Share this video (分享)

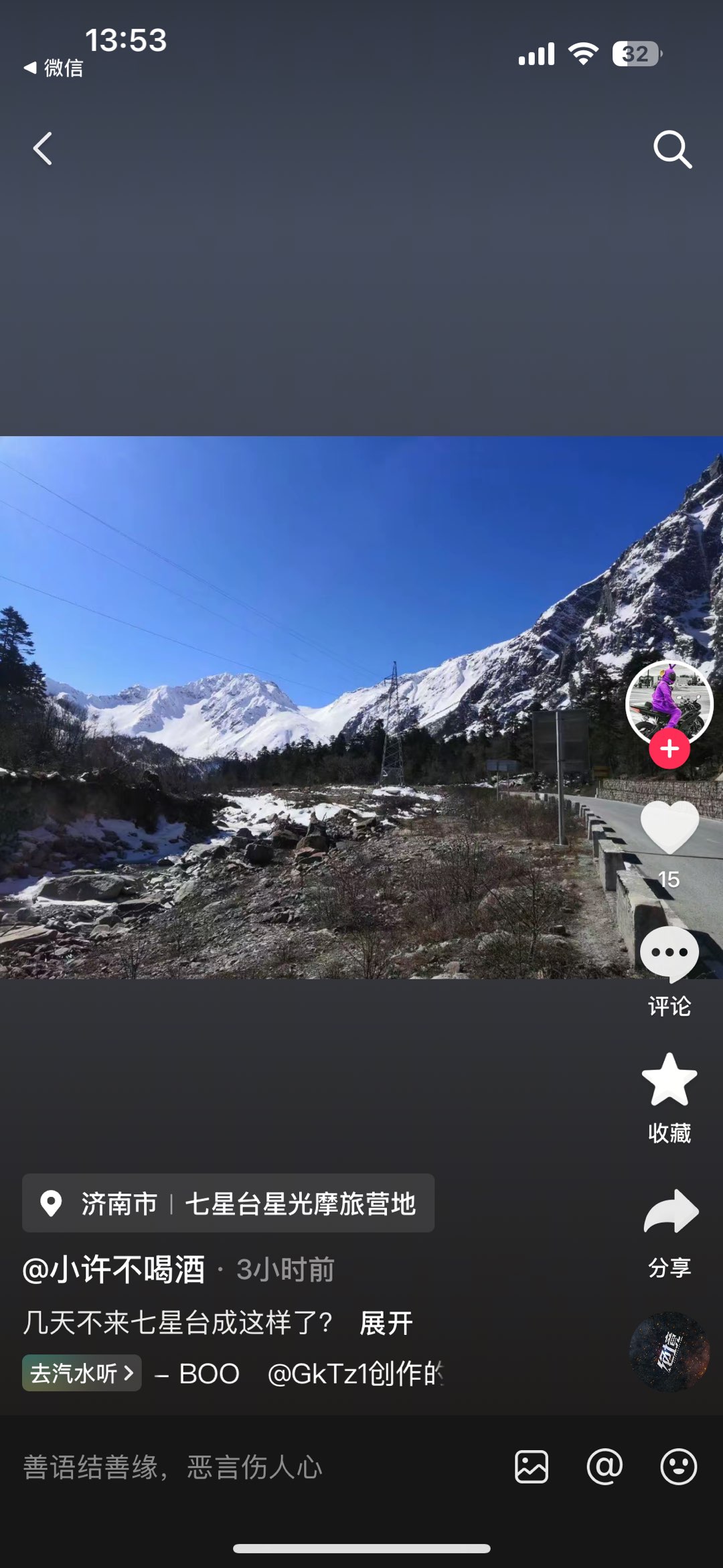tap(670, 1212)
